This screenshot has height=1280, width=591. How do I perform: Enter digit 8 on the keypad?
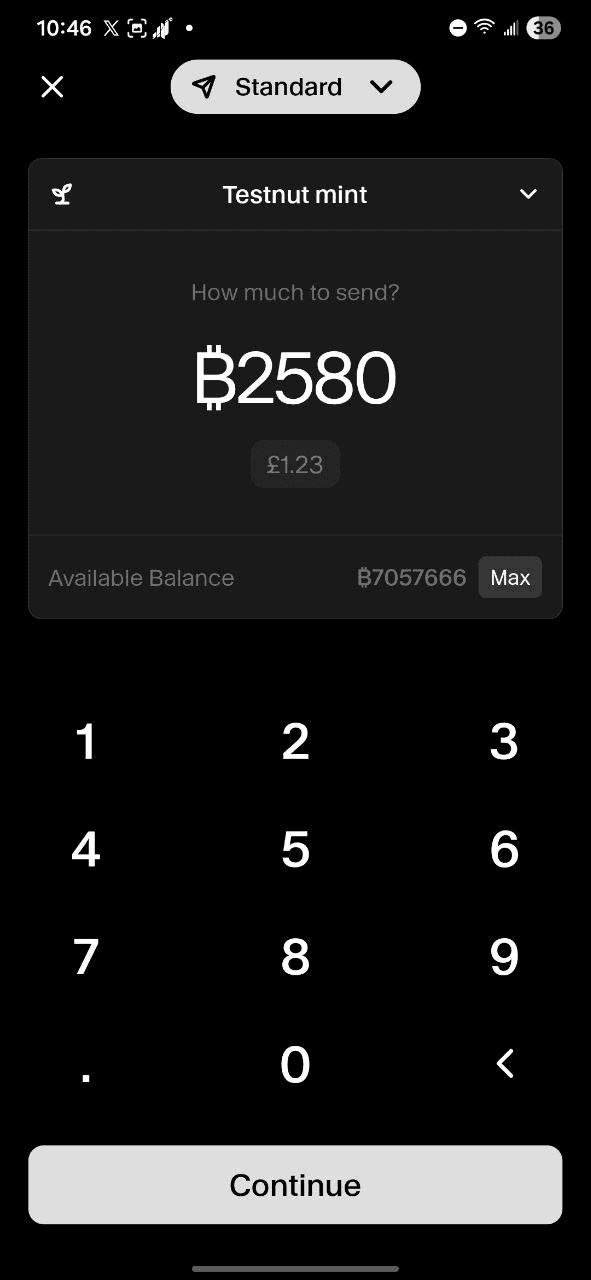[x=295, y=957]
